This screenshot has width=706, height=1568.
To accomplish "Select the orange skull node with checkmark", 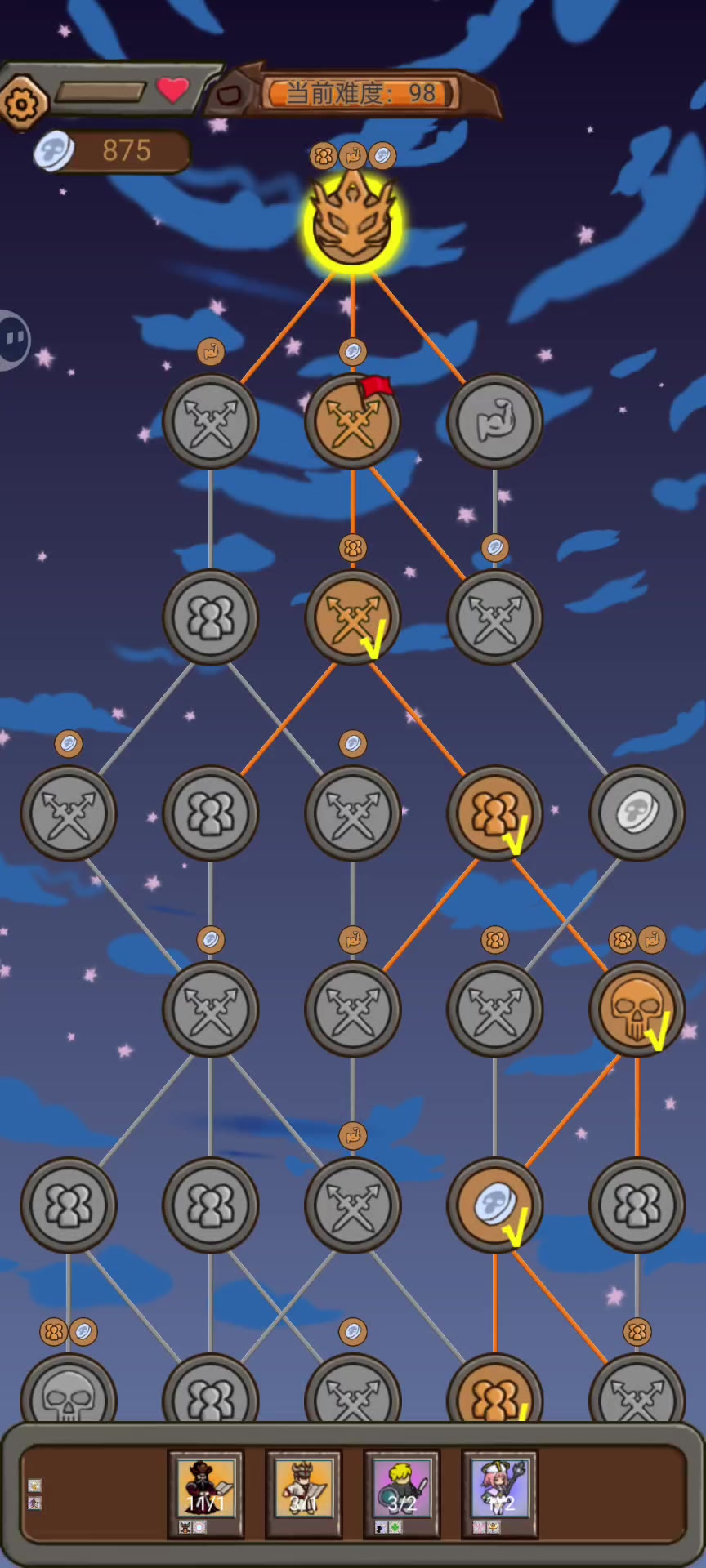I will tap(637, 1009).
